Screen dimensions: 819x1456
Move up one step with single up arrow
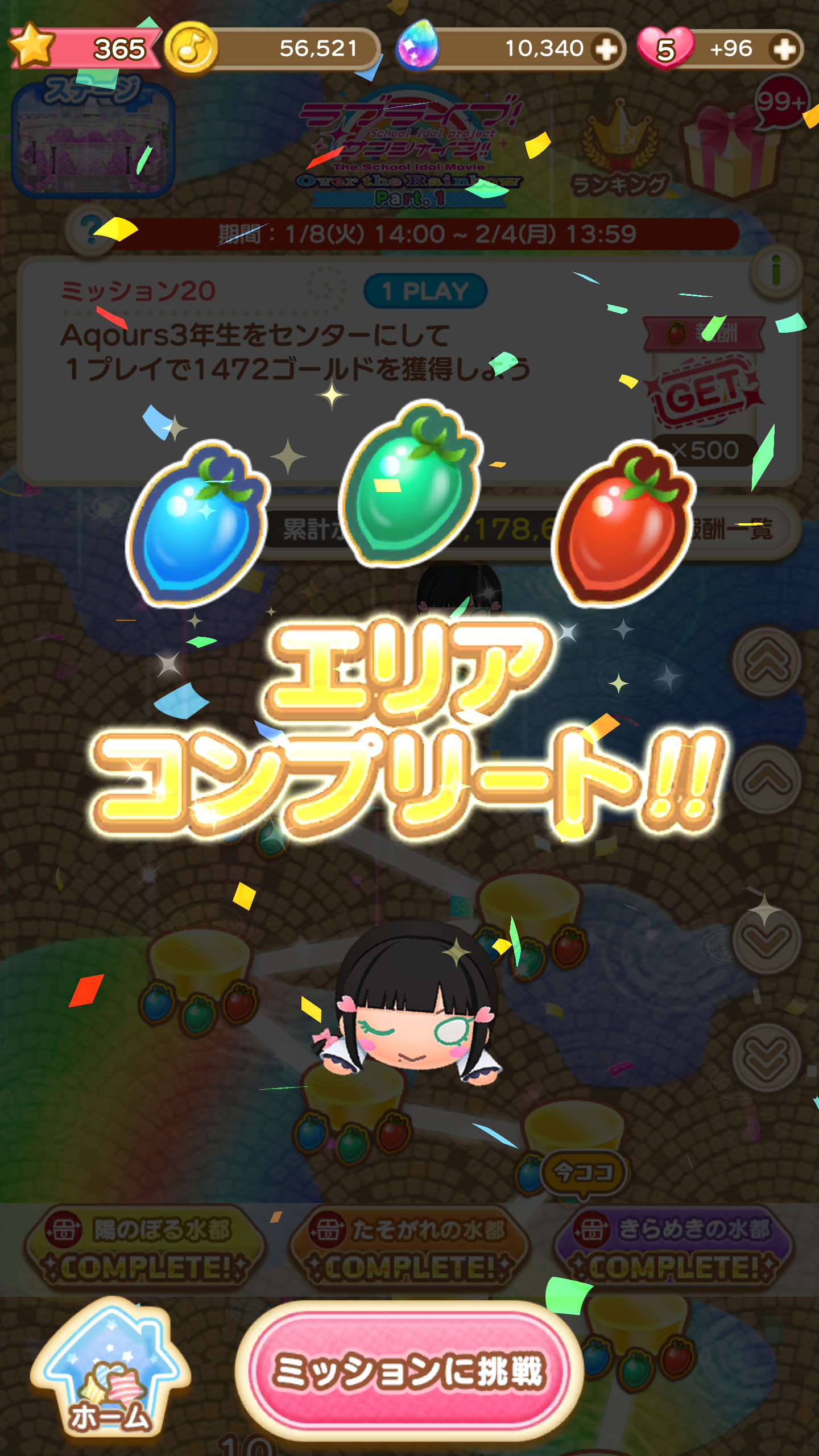click(766, 778)
